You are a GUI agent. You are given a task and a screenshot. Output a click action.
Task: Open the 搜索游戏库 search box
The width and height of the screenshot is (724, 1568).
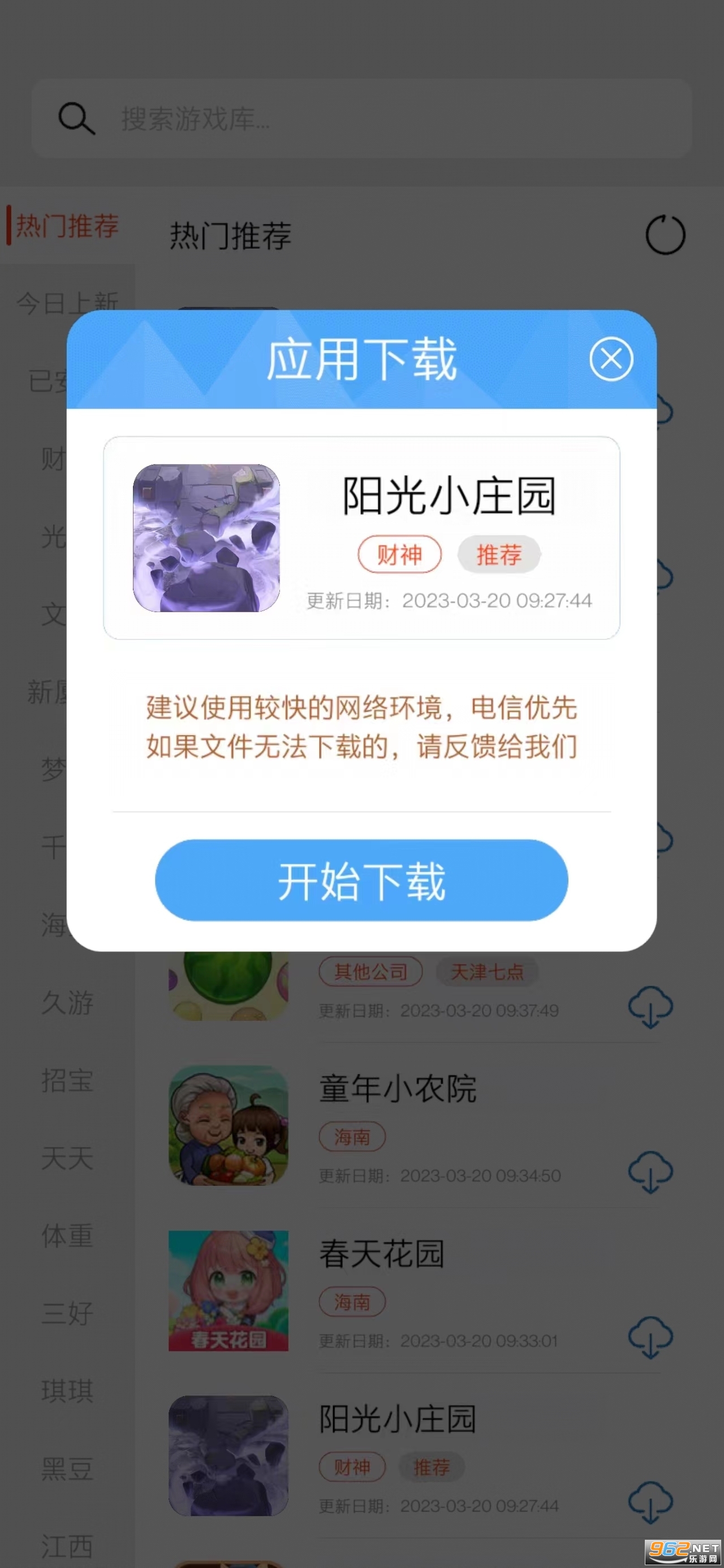361,118
